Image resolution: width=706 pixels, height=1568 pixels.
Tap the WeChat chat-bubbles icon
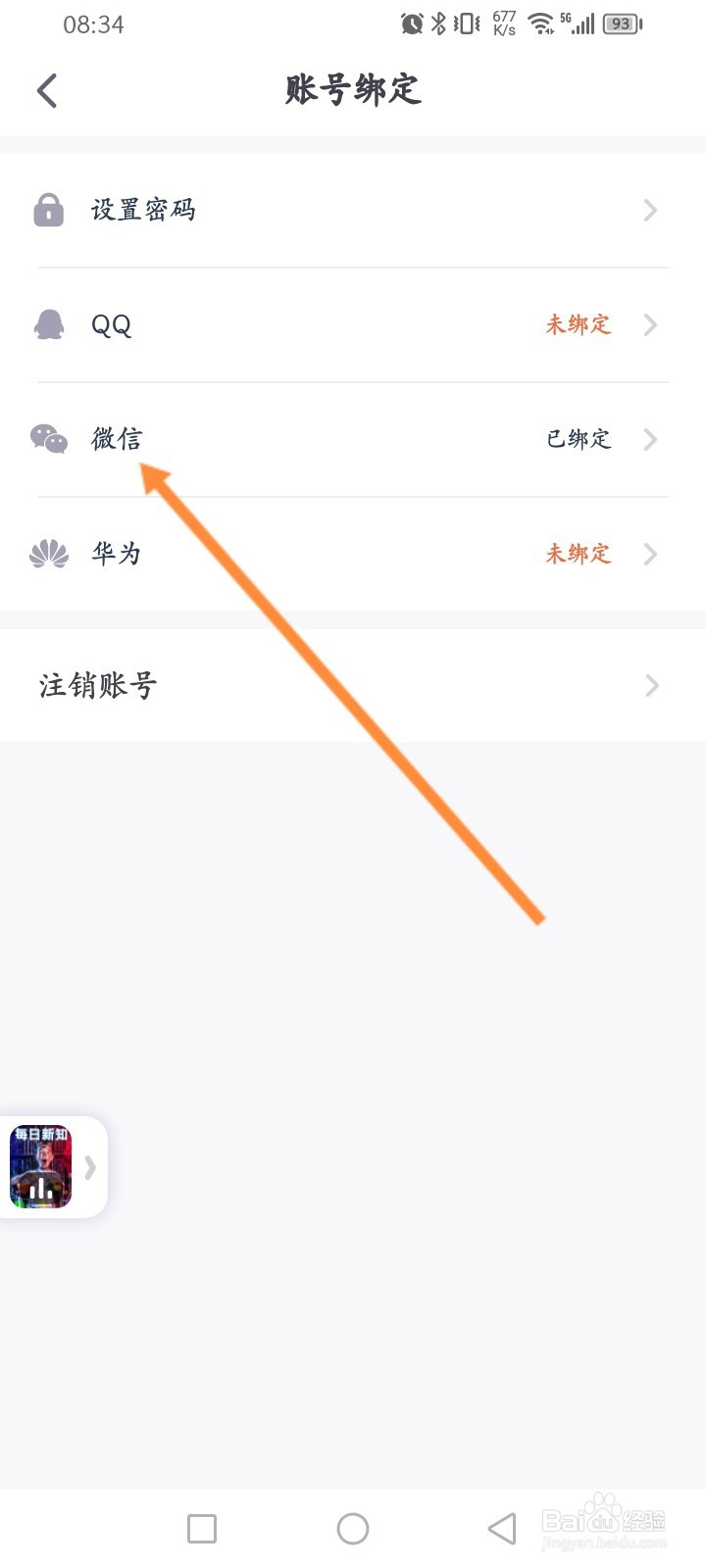48,439
